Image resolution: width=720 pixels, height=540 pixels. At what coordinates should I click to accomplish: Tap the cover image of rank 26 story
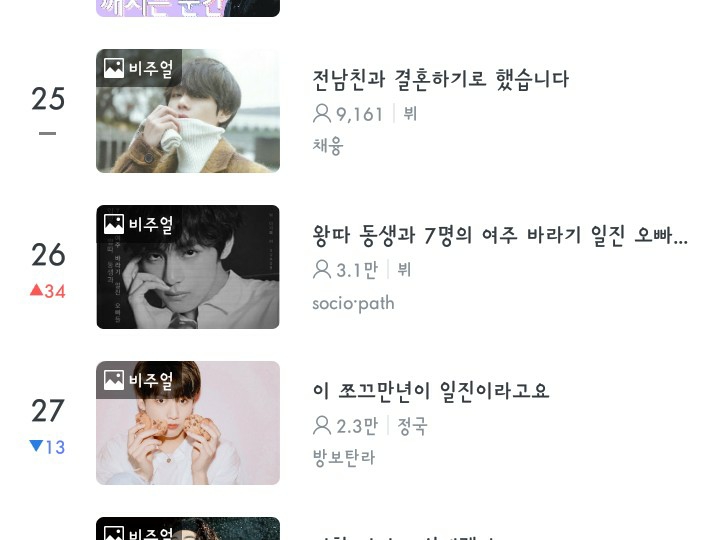point(188,267)
